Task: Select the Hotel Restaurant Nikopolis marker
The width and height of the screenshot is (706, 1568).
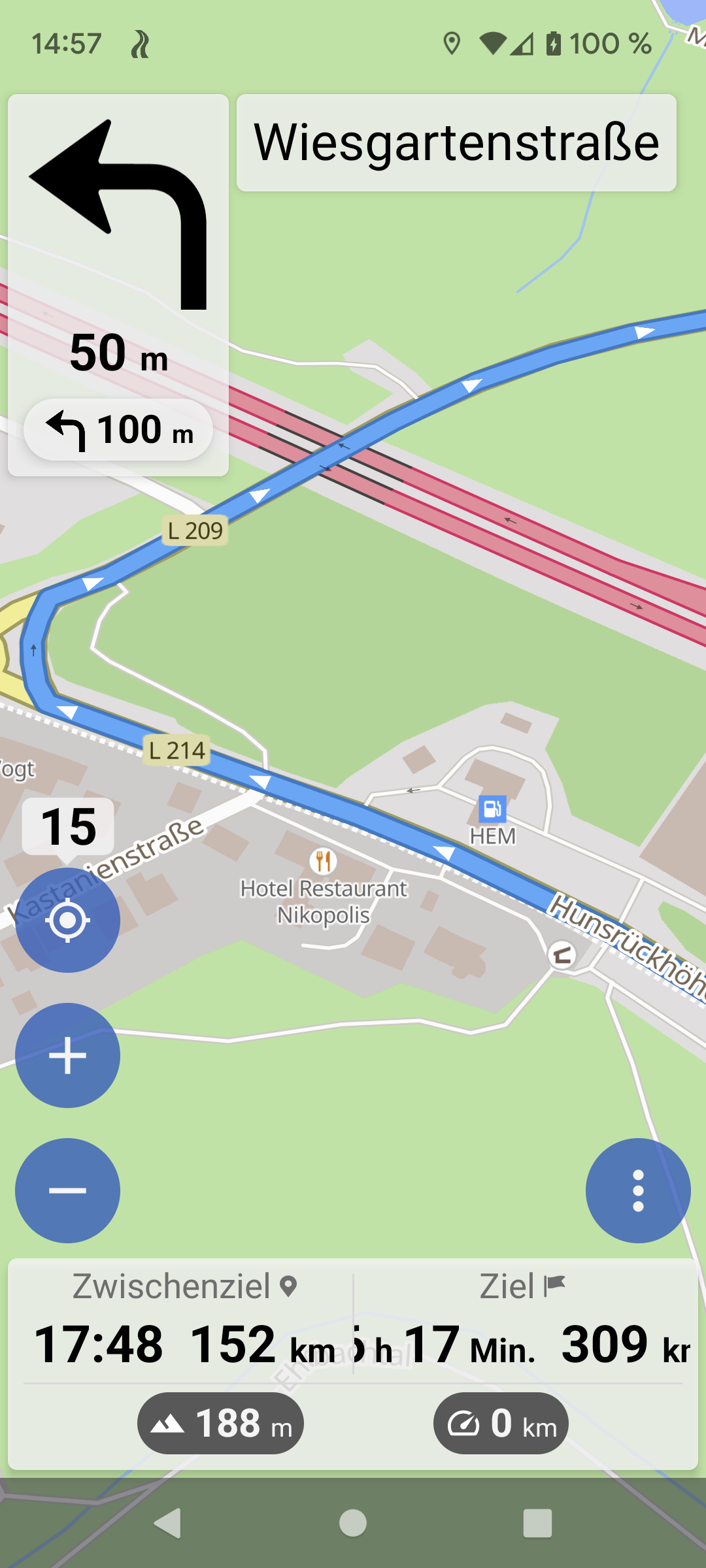Action: point(323,861)
